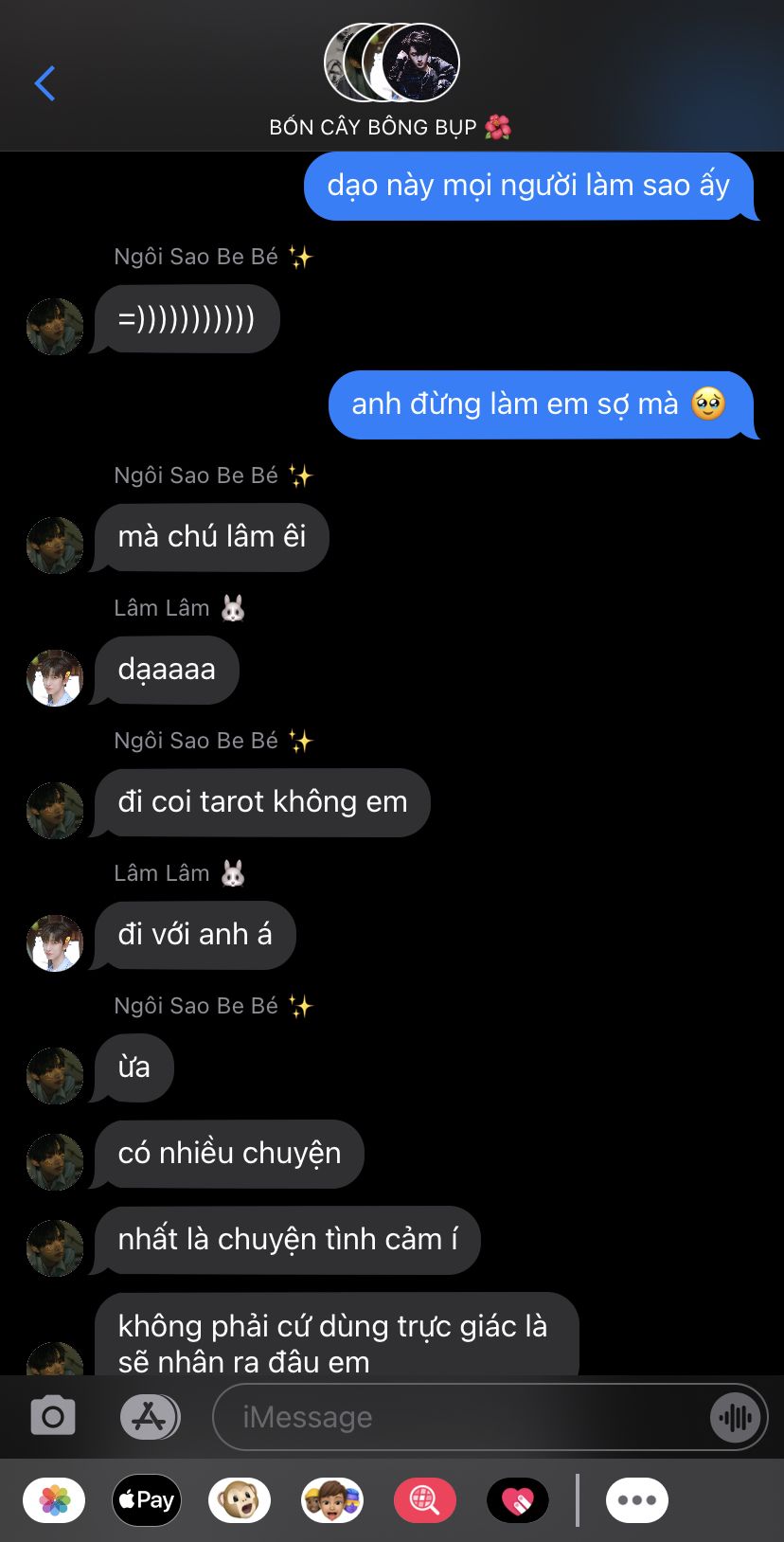The image size is (784, 1542).
Task: Open the monkey Animoji app
Action: pyautogui.click(x=240, y=1500)
